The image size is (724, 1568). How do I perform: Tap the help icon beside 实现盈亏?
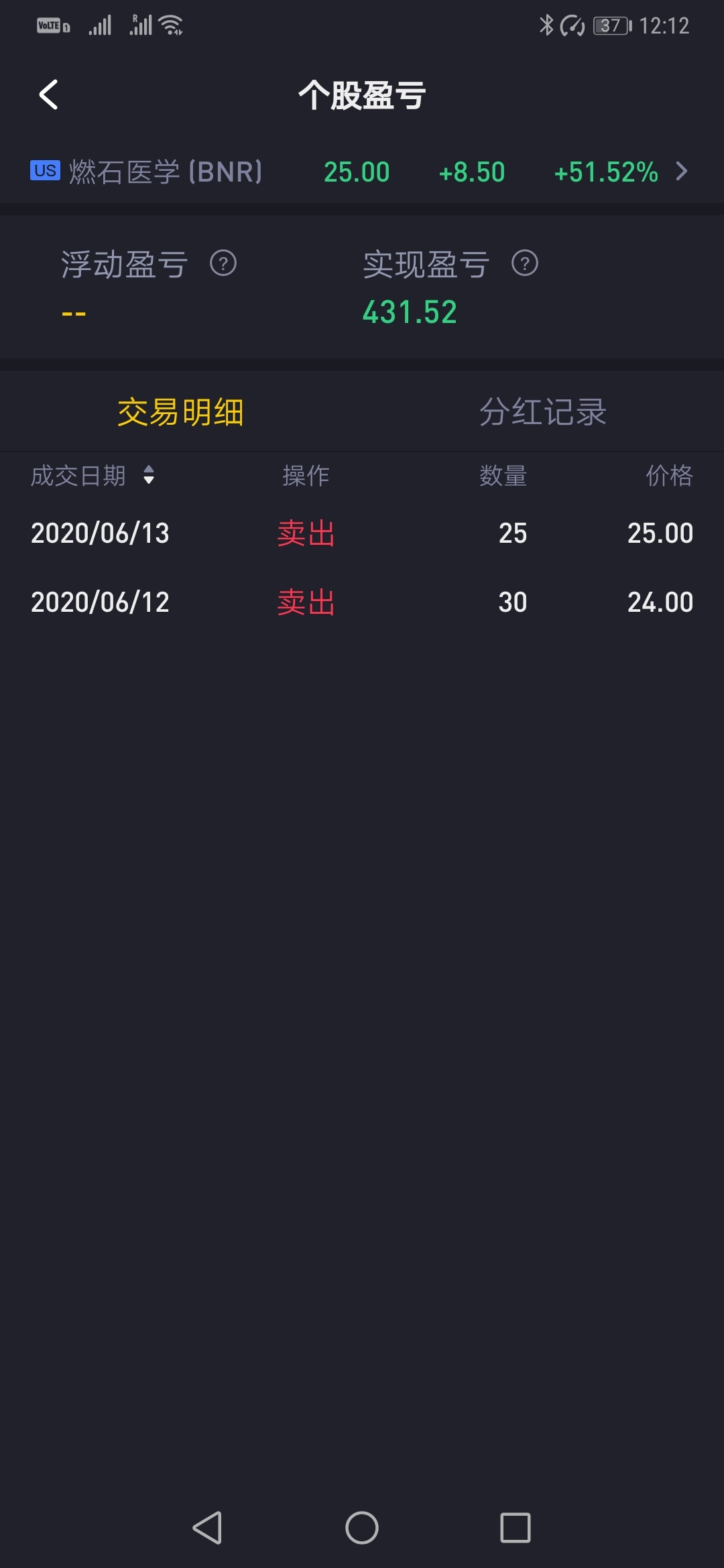click(525, 263)
